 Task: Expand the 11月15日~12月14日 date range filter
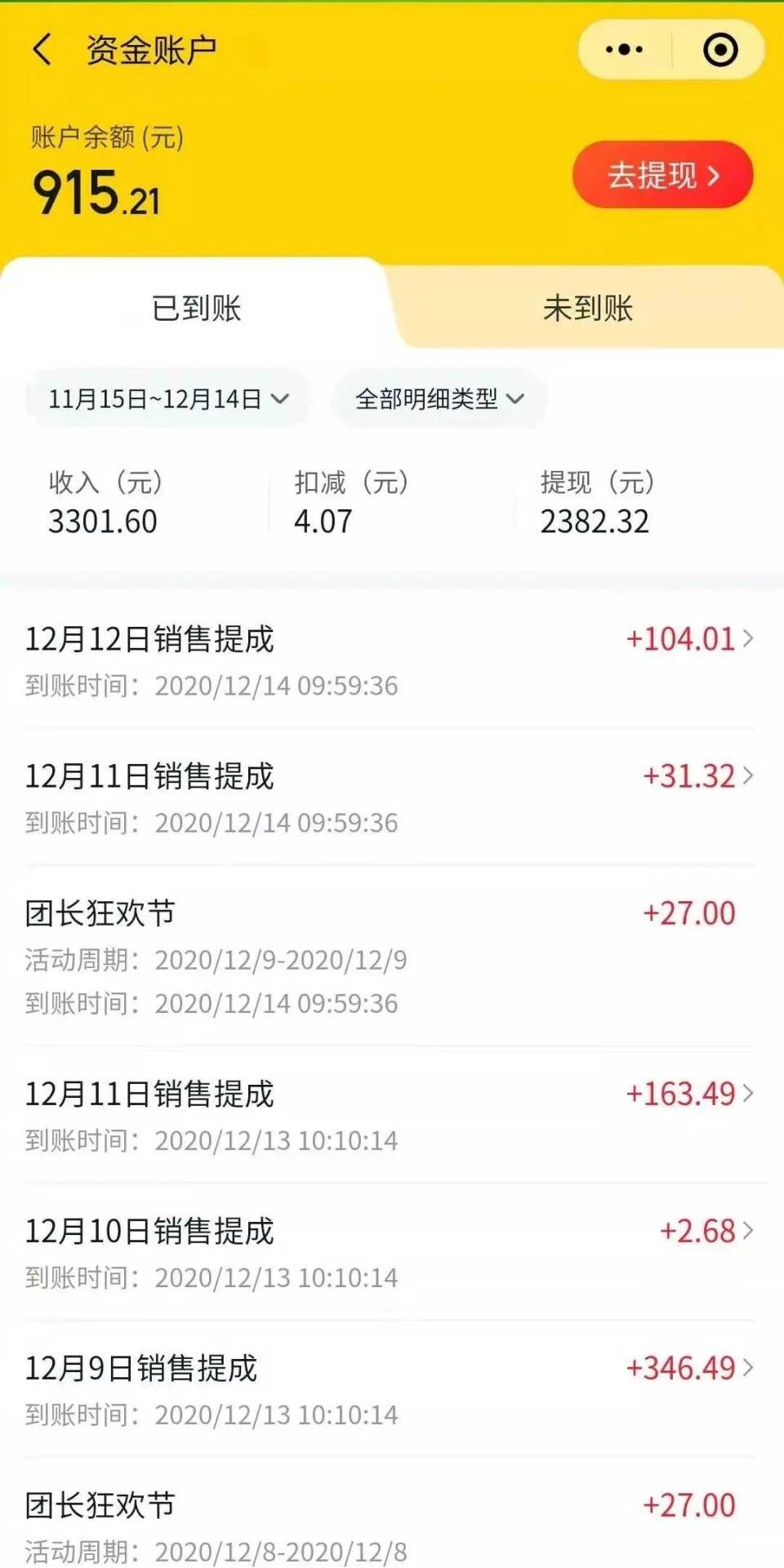168,398
